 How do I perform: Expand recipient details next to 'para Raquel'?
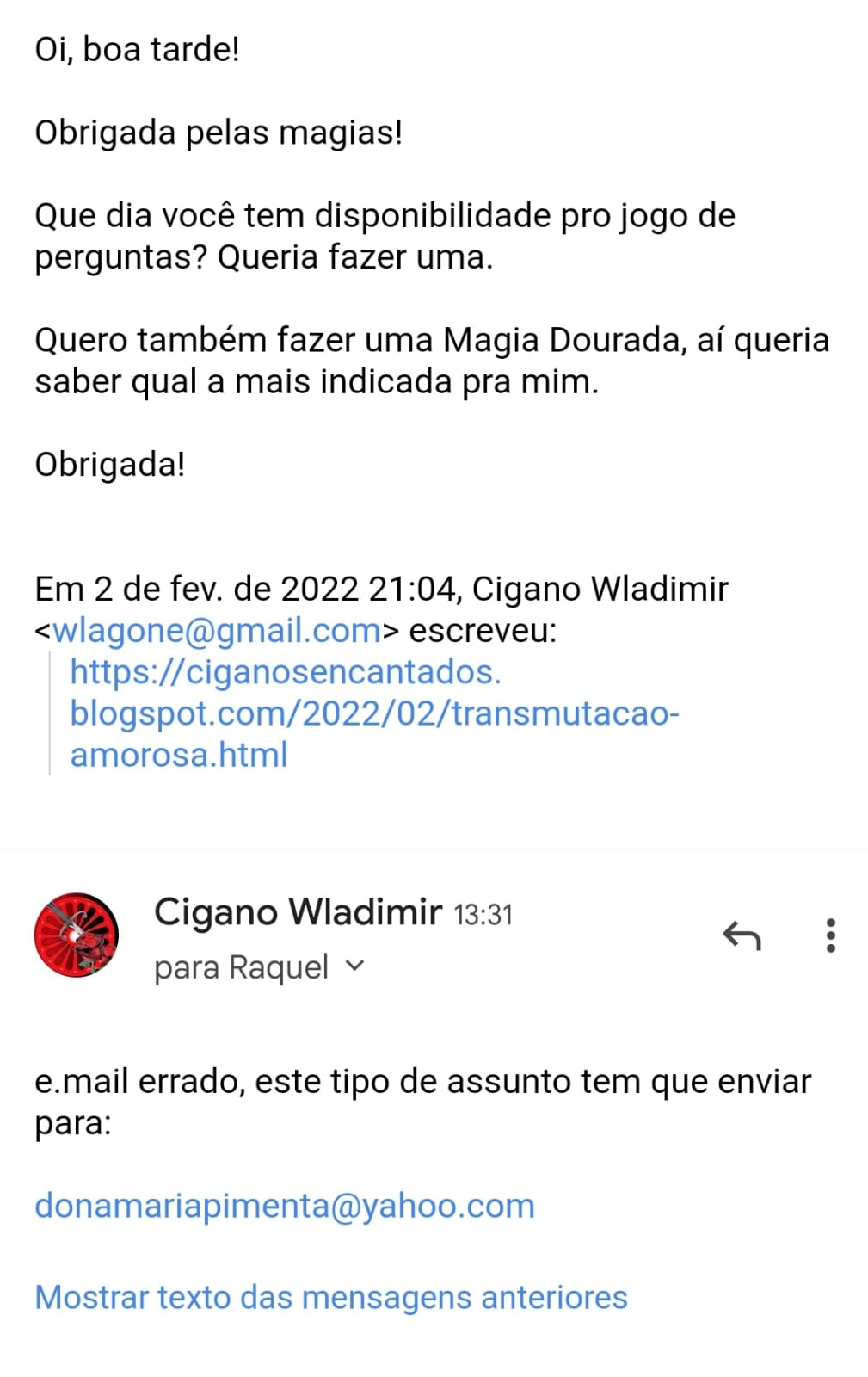pyautogui.click(x=354, y=966)
